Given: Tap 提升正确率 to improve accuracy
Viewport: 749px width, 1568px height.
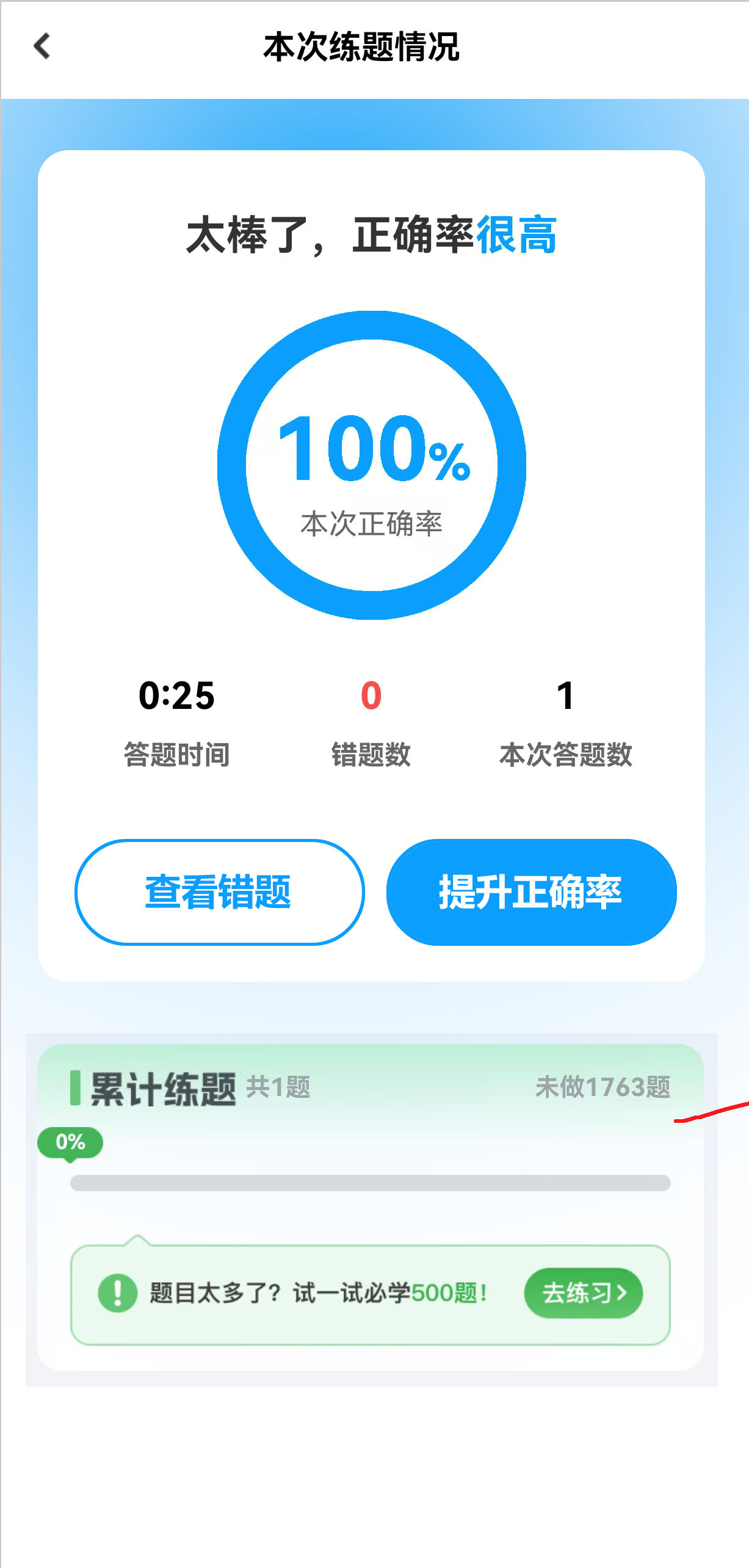Looking at the screenshot, I should (531, 893).
